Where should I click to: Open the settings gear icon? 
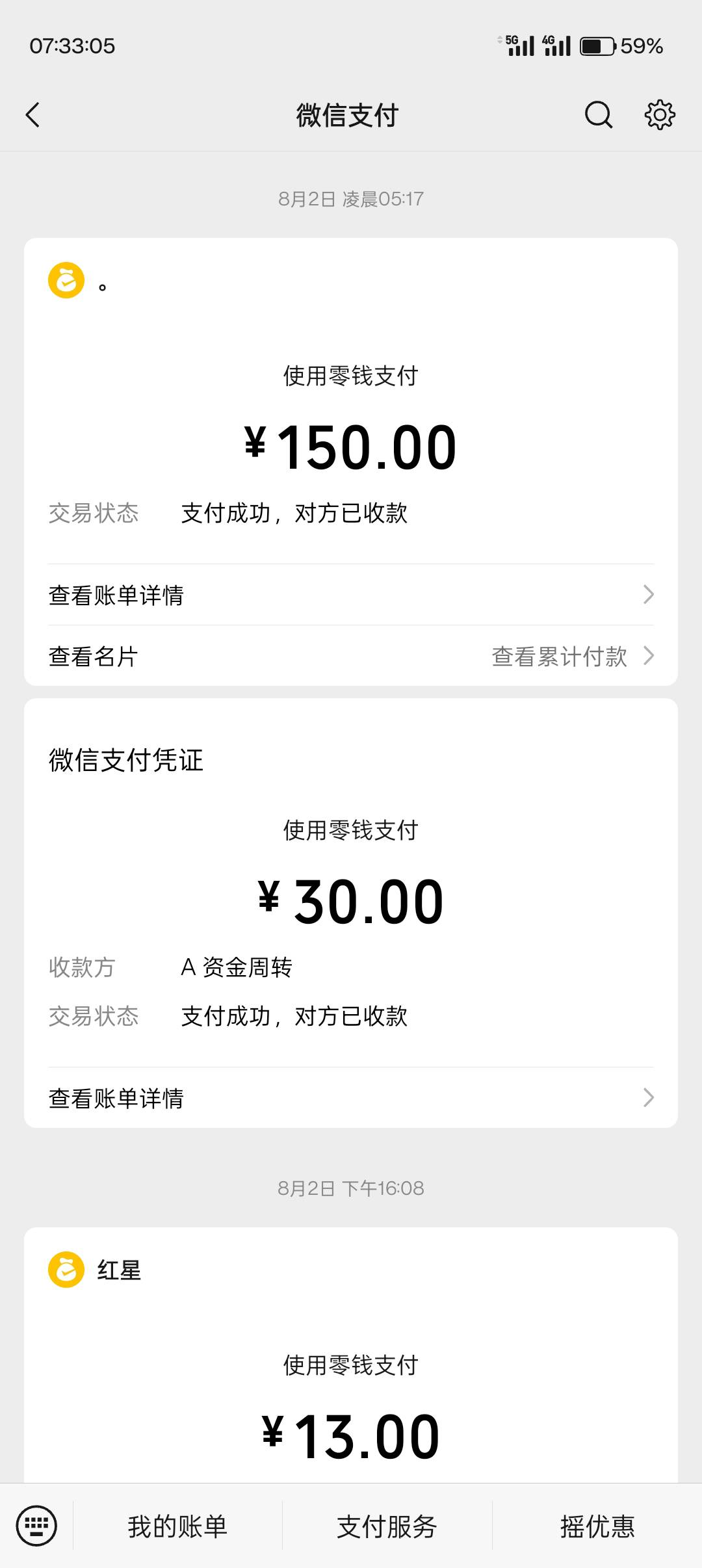(660, 115)
